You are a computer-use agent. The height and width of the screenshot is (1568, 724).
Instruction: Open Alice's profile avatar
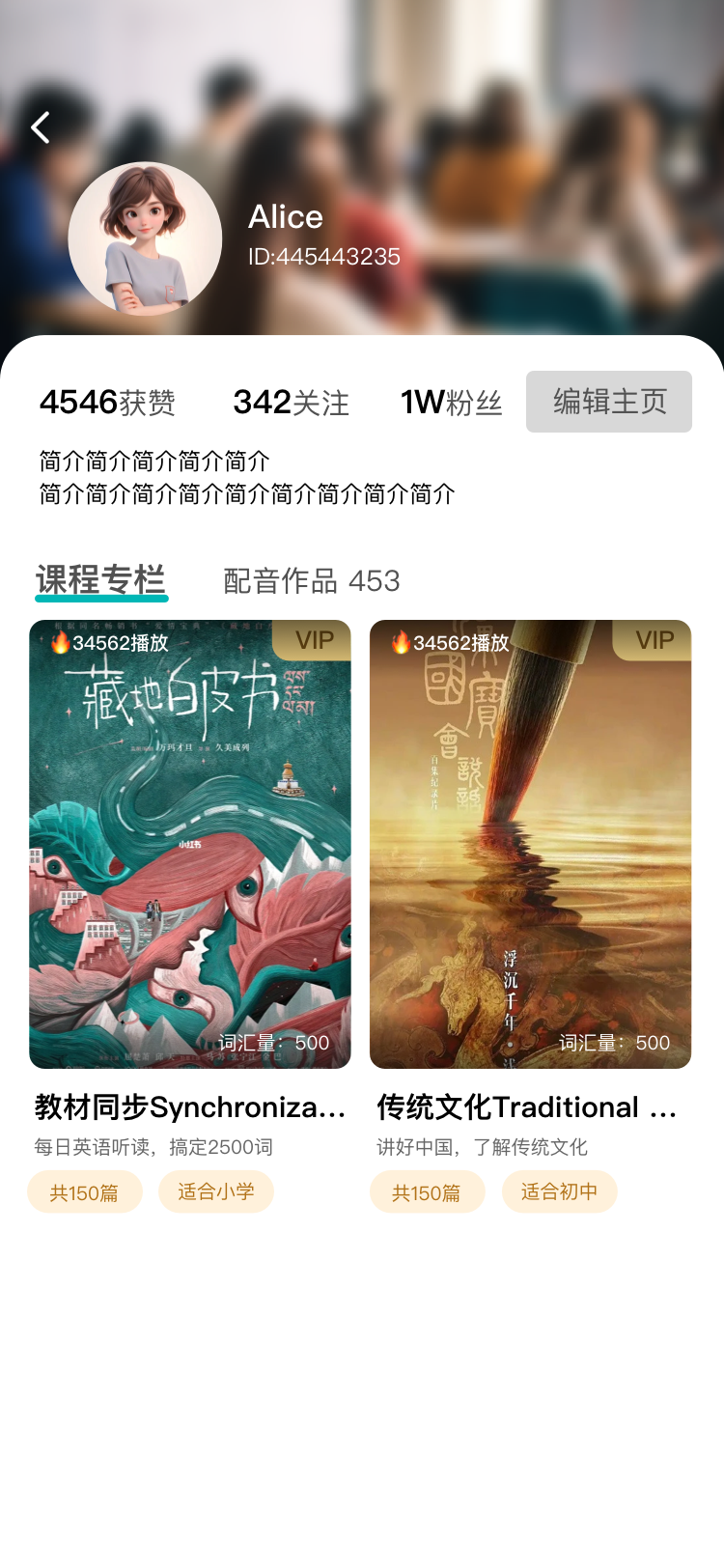[145, 238]
